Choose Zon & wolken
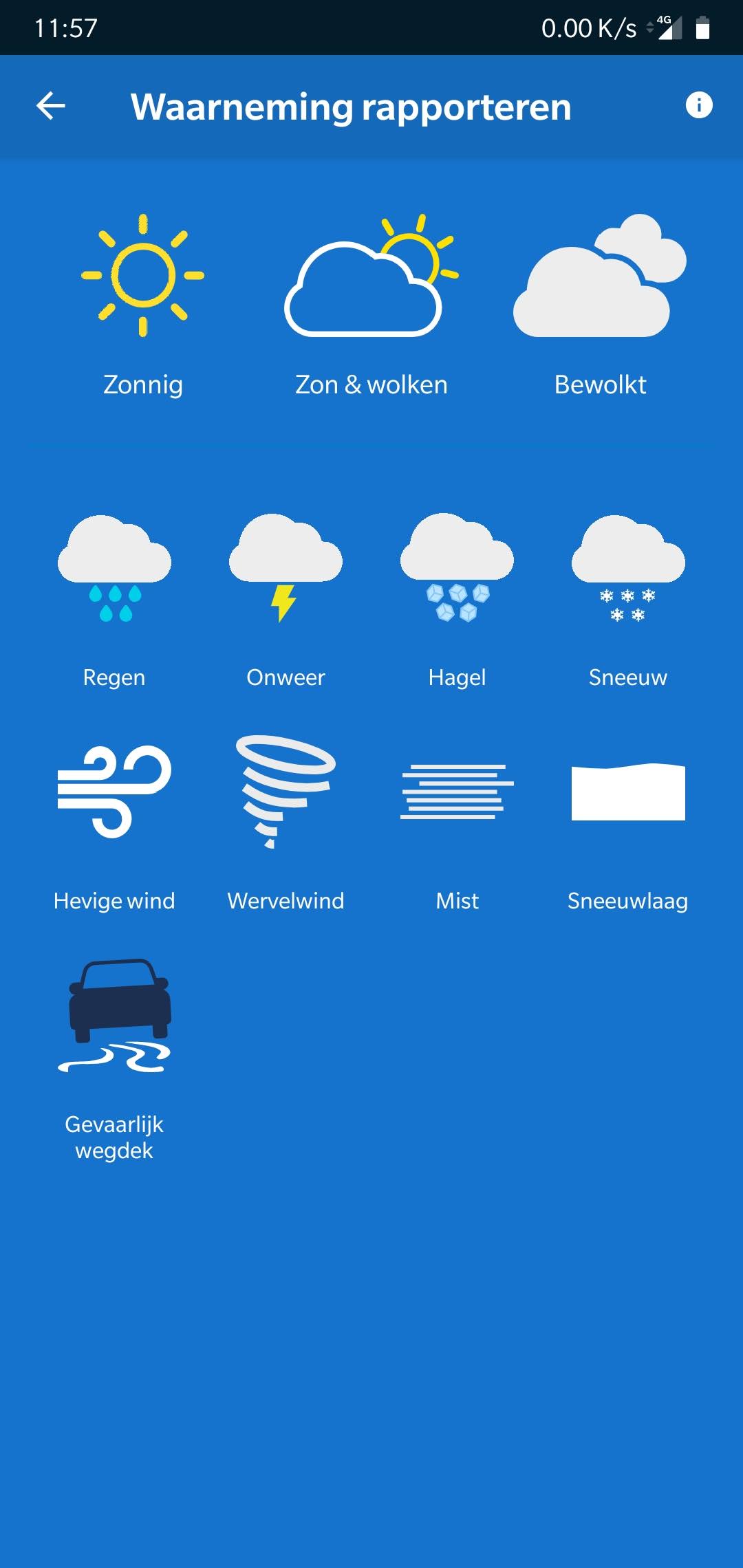 point(371,303)
